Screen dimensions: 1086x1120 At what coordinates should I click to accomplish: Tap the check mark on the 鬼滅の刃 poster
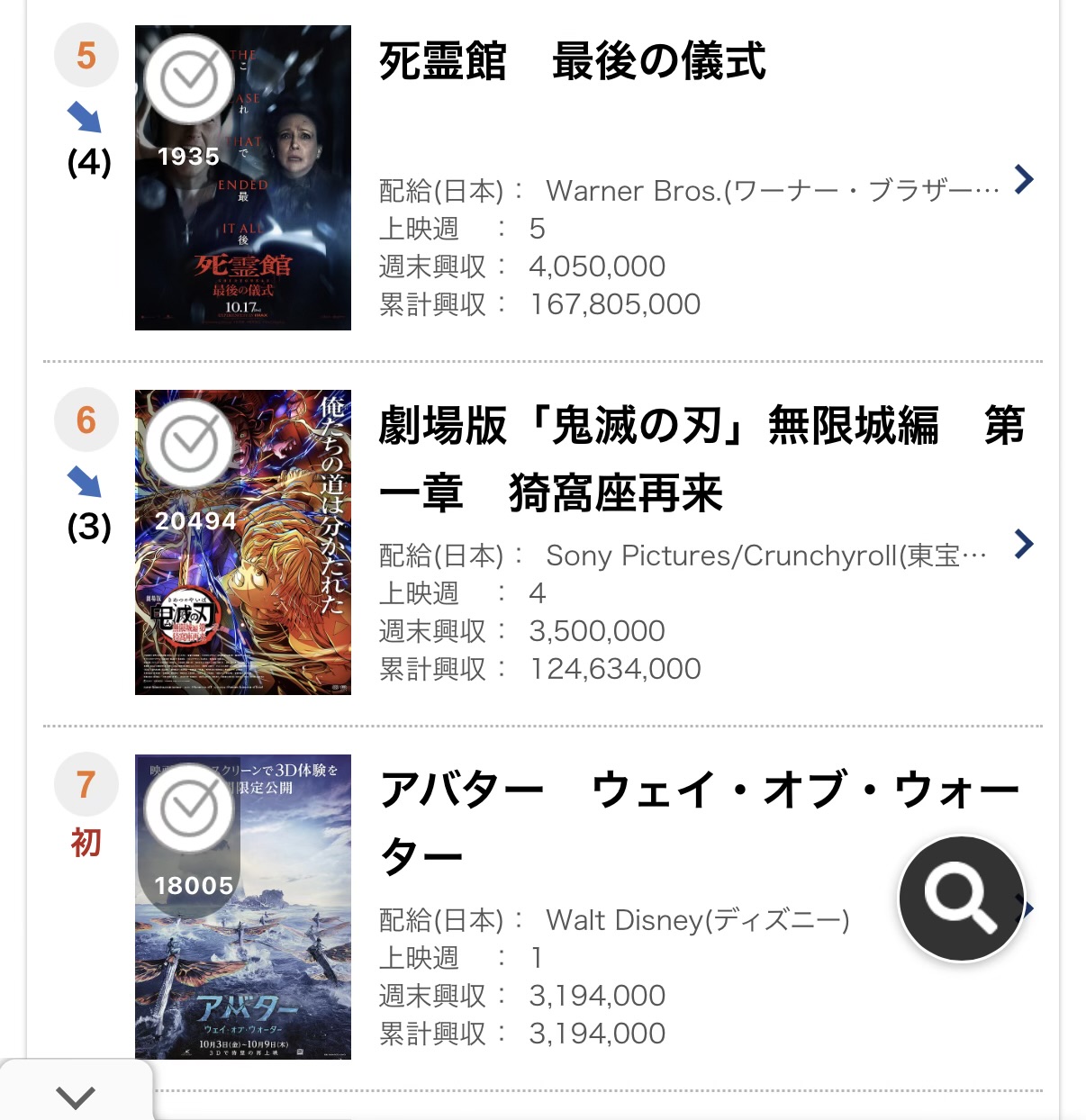coord(189,444)
